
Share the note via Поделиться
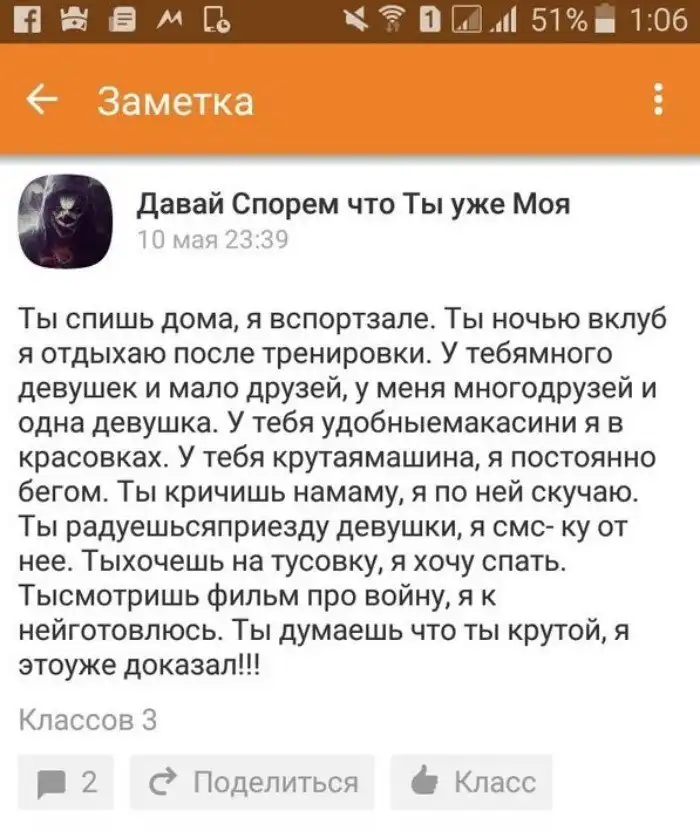click(252, 782)
